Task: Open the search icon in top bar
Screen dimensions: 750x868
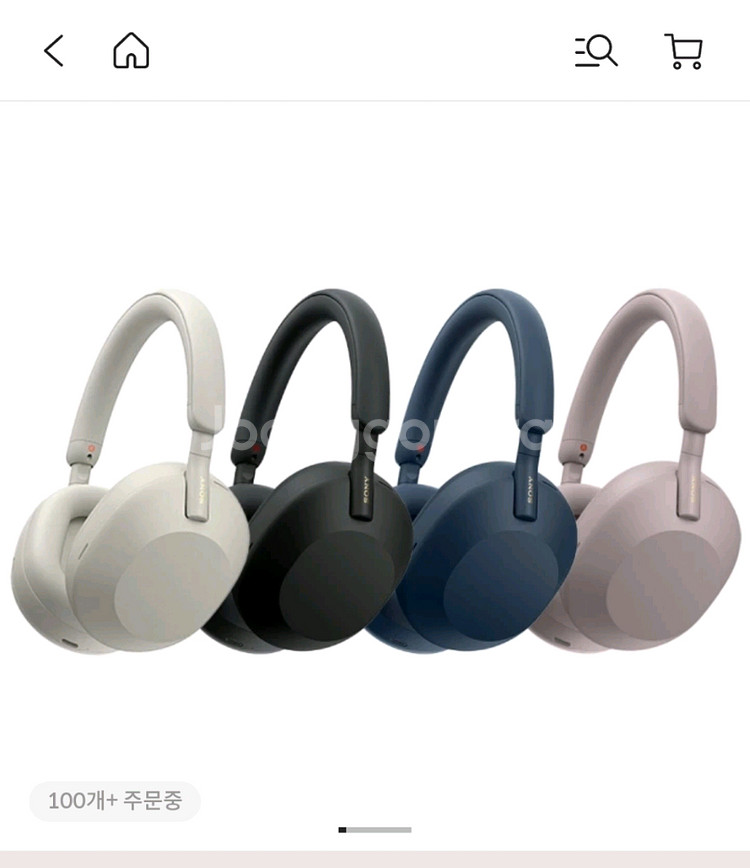Action: 596,51
